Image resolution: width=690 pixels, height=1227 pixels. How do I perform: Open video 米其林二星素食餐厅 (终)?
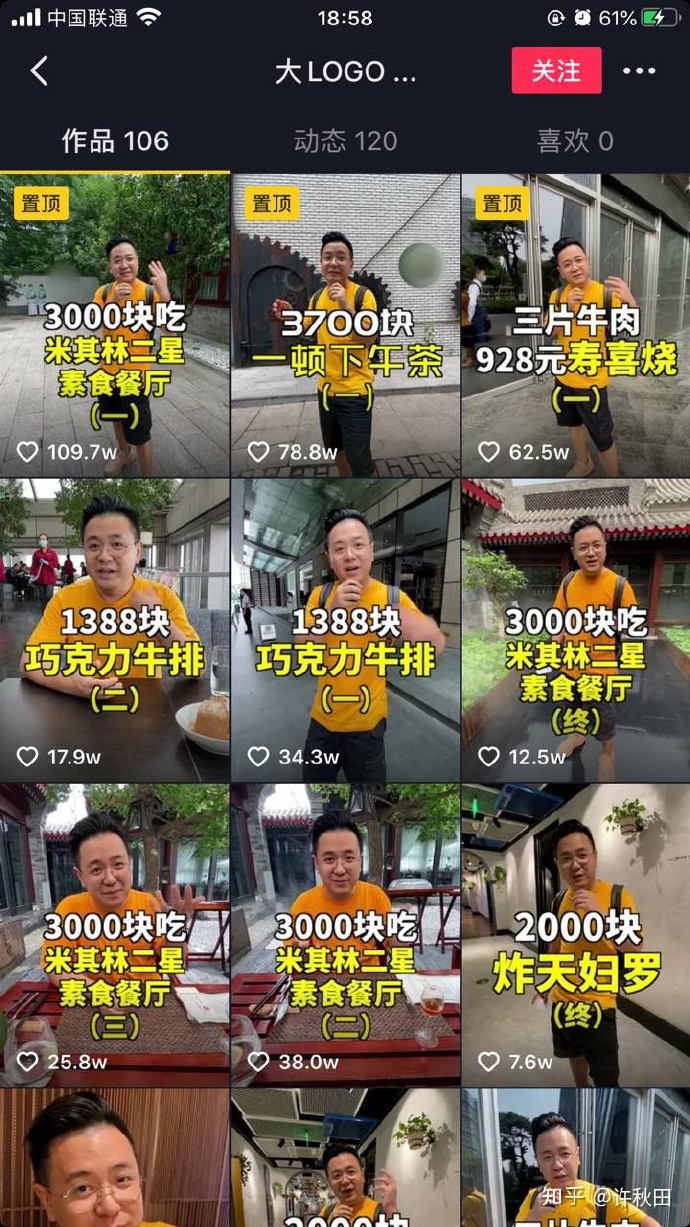tap(575, 630)
